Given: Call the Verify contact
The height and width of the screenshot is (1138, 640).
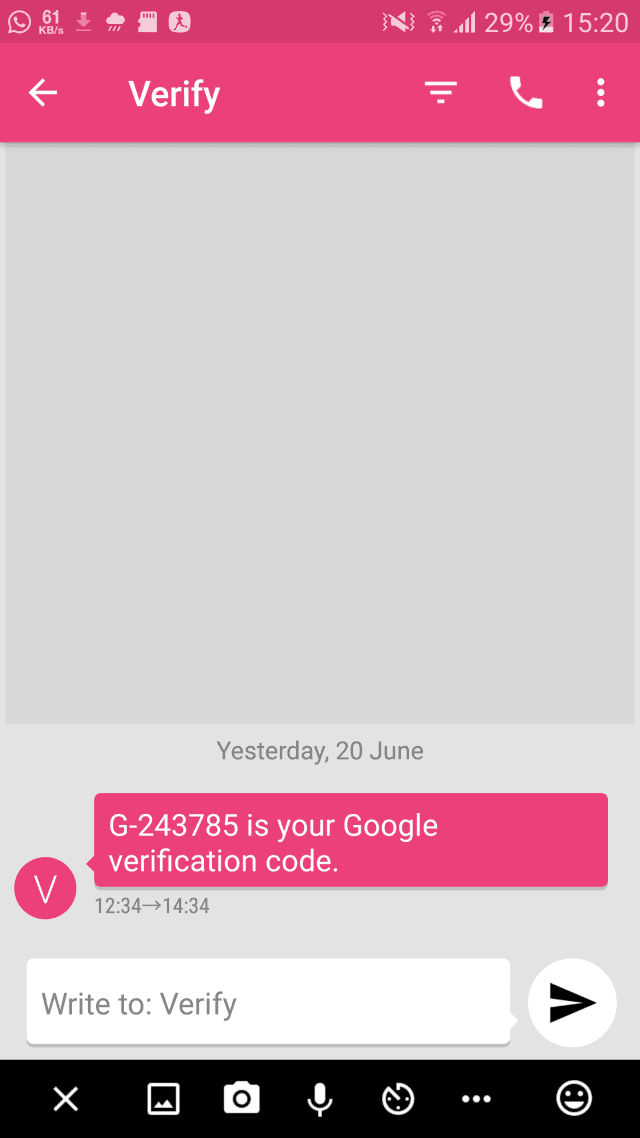Looking at the screenshot, I should coord(526,94).
